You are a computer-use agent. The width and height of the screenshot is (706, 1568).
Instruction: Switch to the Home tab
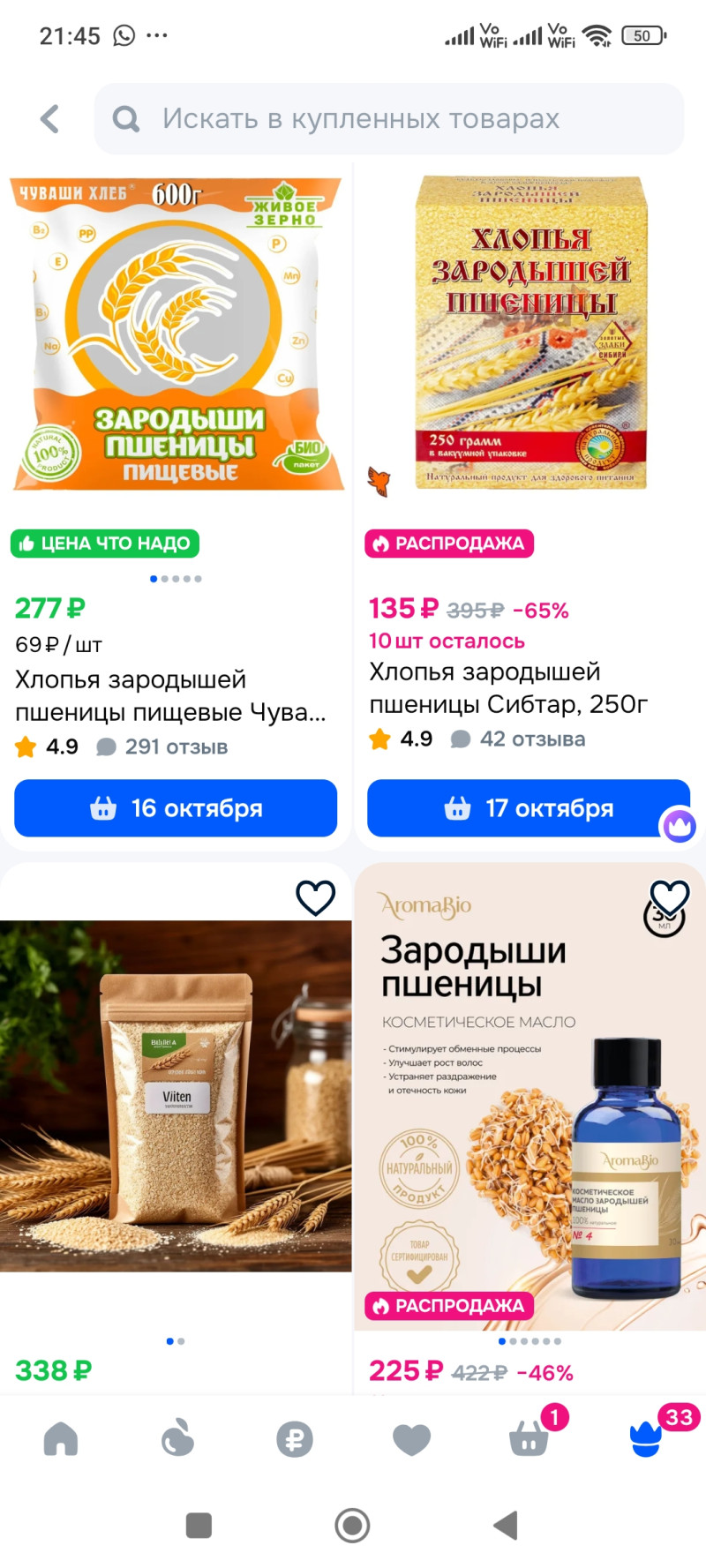[61, 1440]
